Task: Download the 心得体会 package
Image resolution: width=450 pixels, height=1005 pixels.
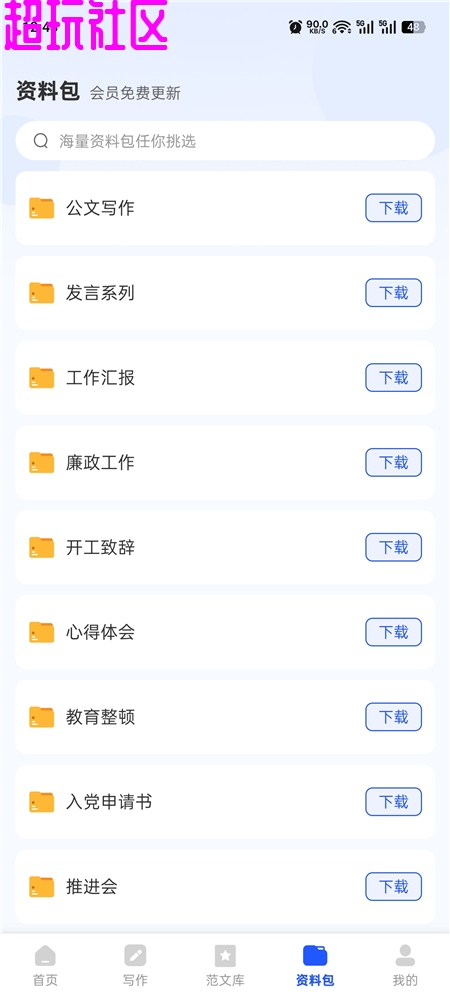Action: [394, 632]
